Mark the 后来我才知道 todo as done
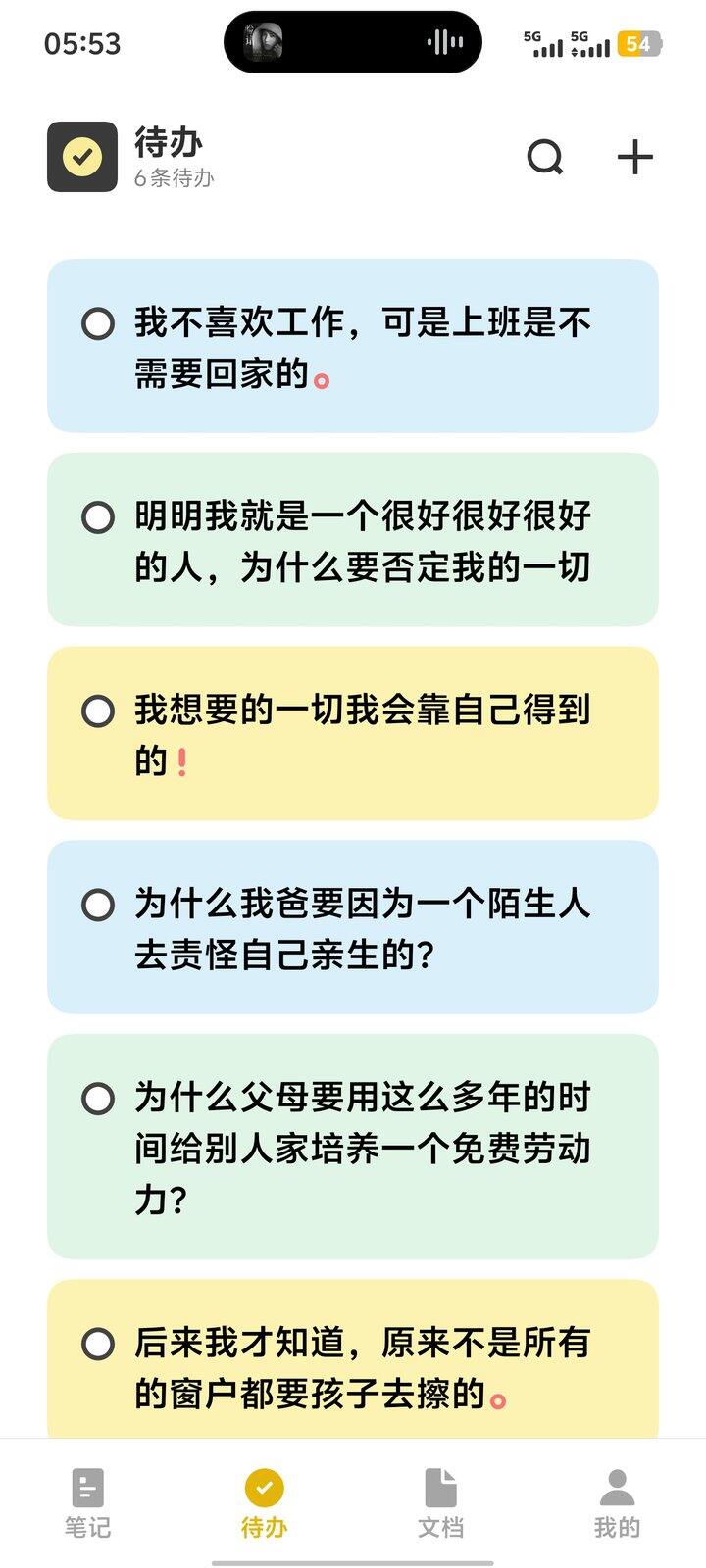 [99, 1346]
